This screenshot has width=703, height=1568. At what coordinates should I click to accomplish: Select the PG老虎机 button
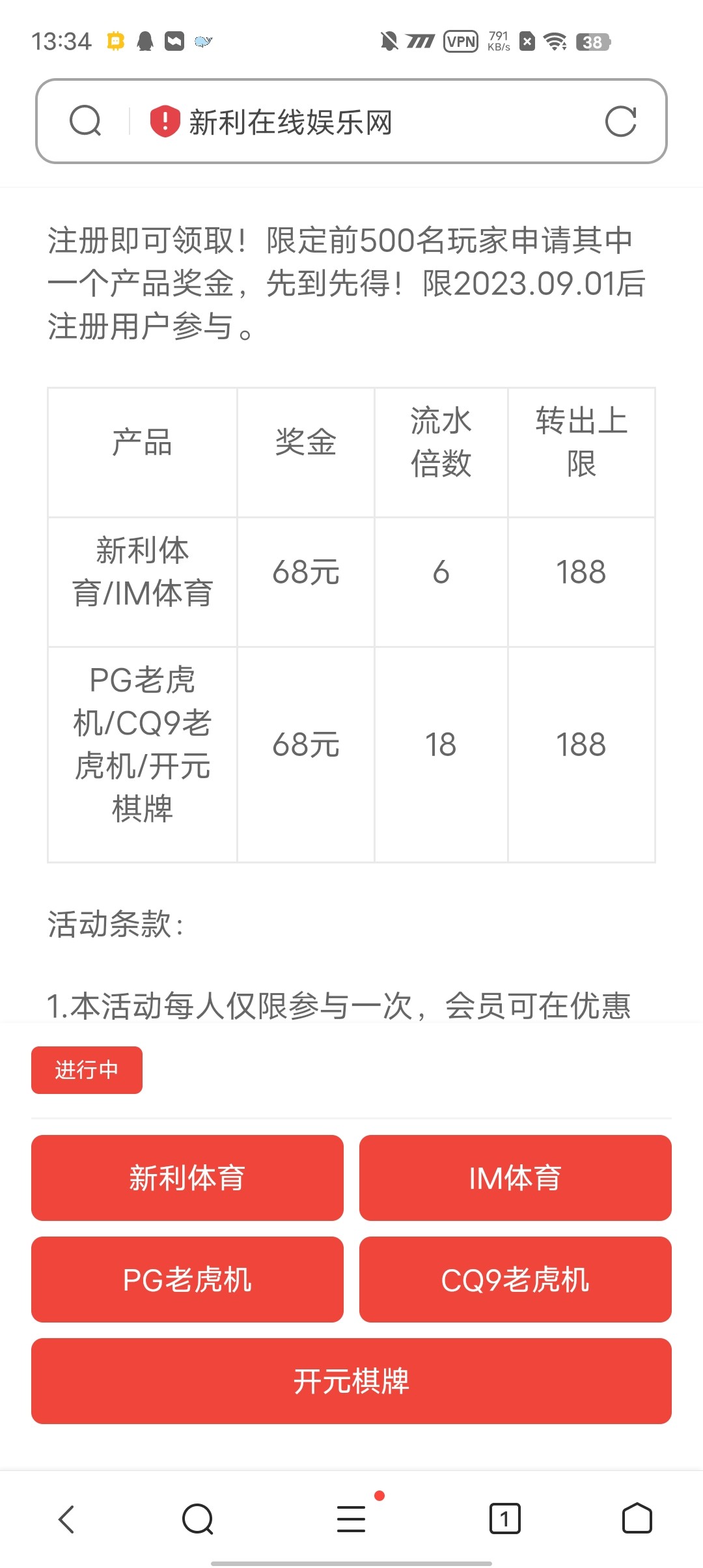click(x=187, y=1280)
